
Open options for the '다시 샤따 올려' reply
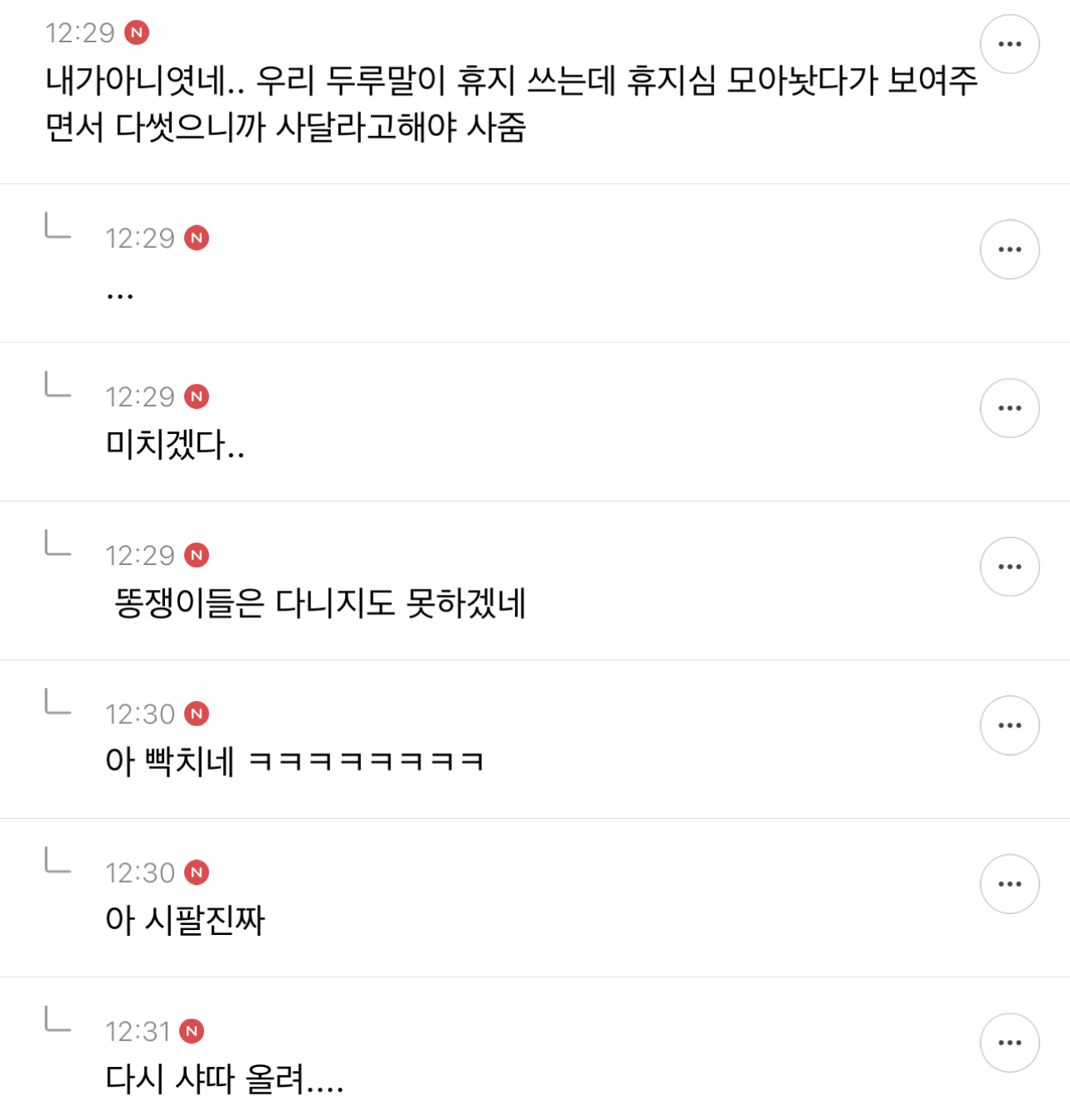1009,1043
